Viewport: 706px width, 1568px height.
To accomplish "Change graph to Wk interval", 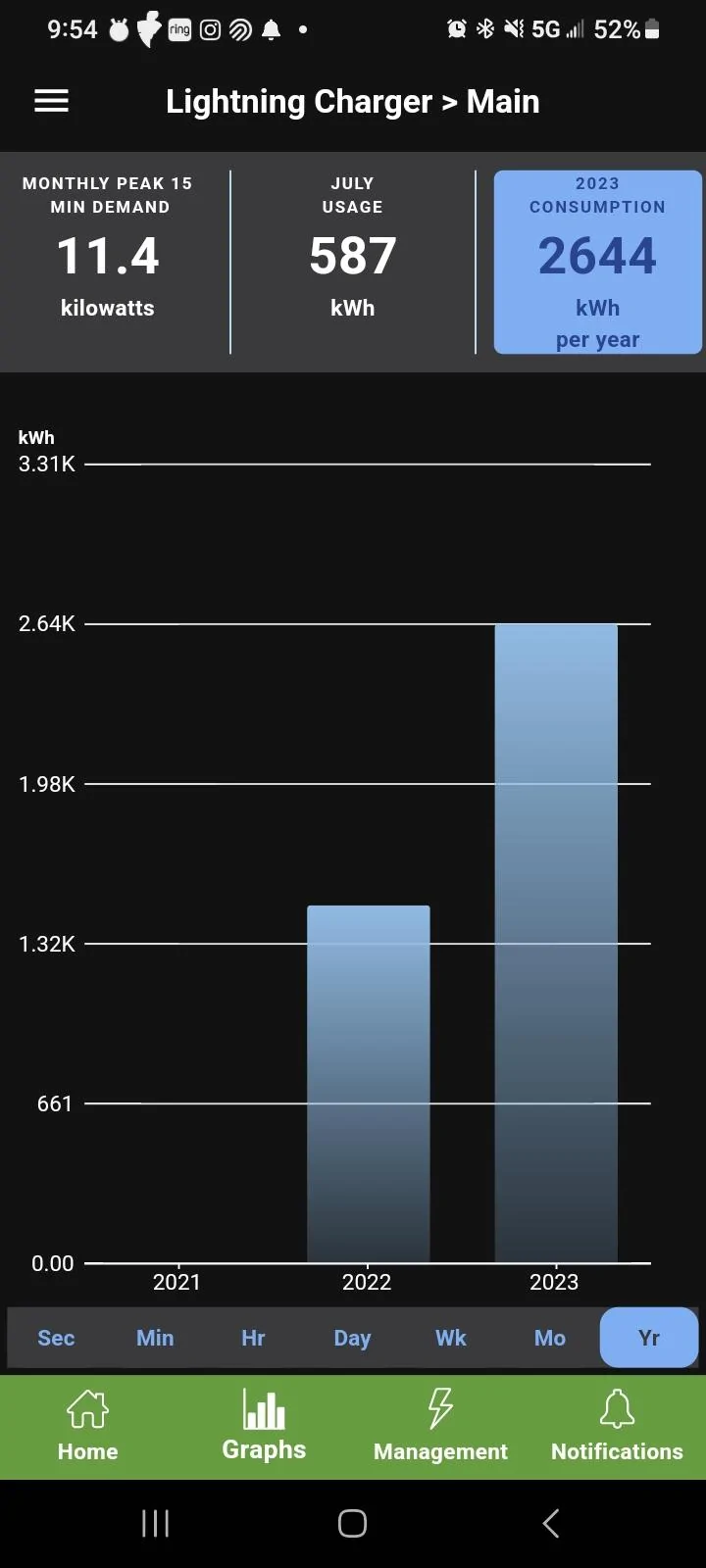I will (x=451, y=1338).
